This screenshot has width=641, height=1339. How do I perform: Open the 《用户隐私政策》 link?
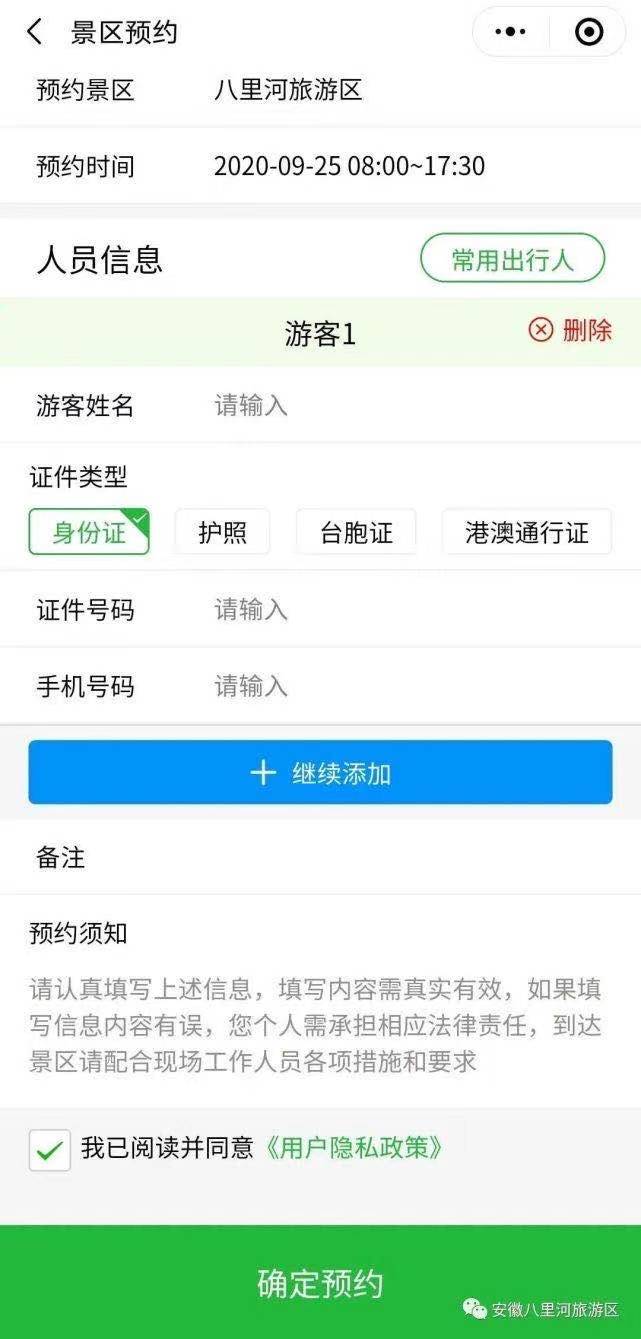point(352,1148)
